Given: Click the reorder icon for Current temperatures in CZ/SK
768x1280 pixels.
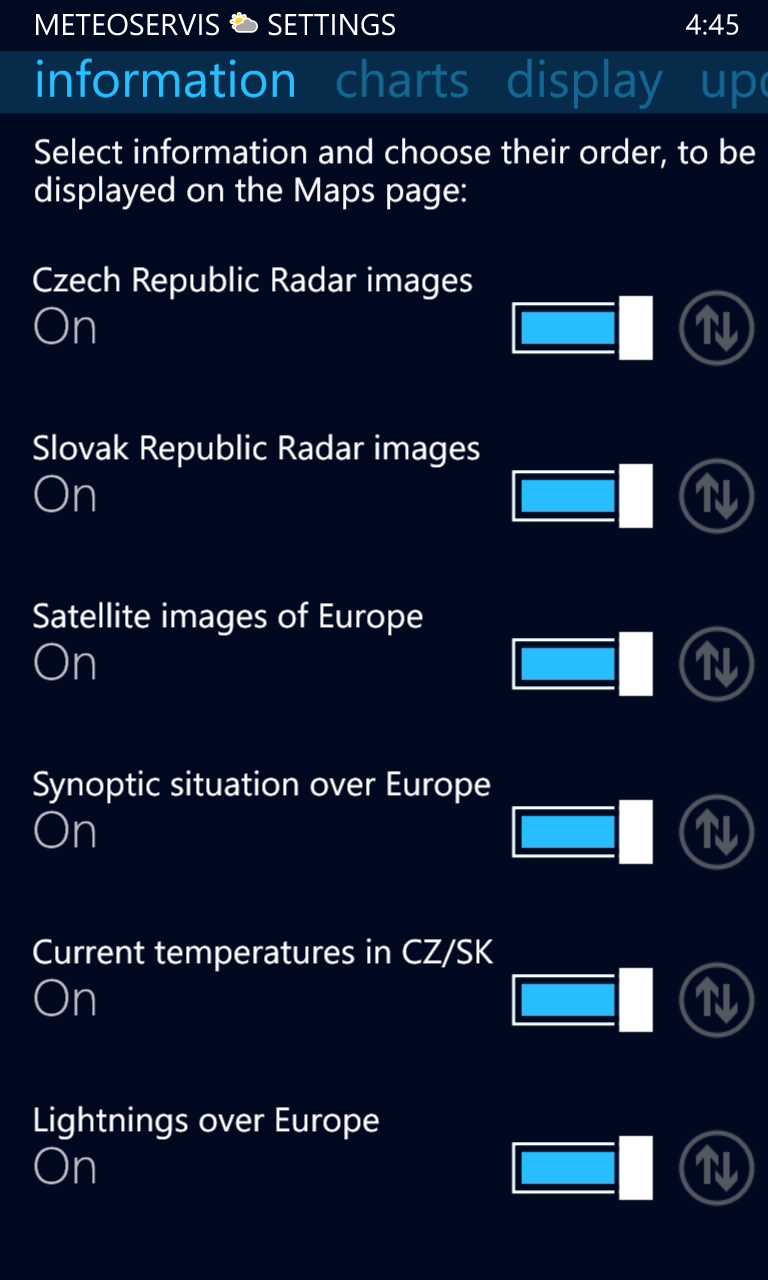Looking at the screenshot, I should click(716, 999).
